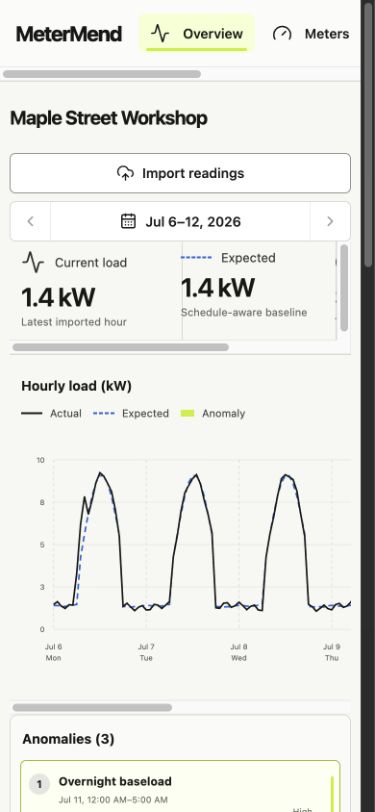Switch to the Overview tab
375x812 pixels.
coord(196,34)
